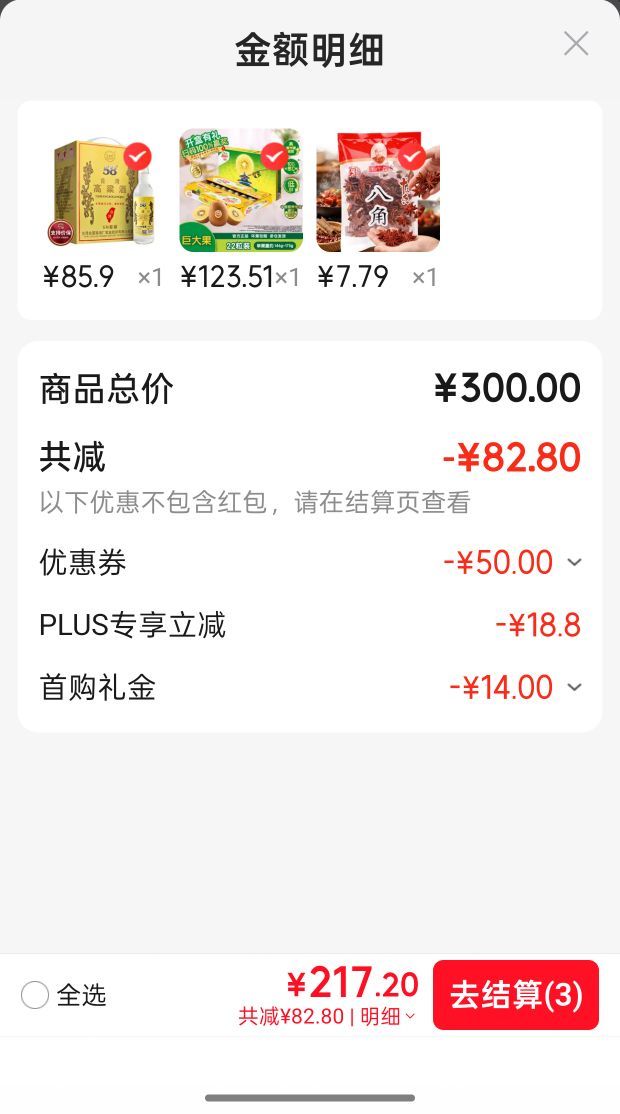Close the 金额明细 panel
Screen dimensions: 620x1114
(576, 44)
